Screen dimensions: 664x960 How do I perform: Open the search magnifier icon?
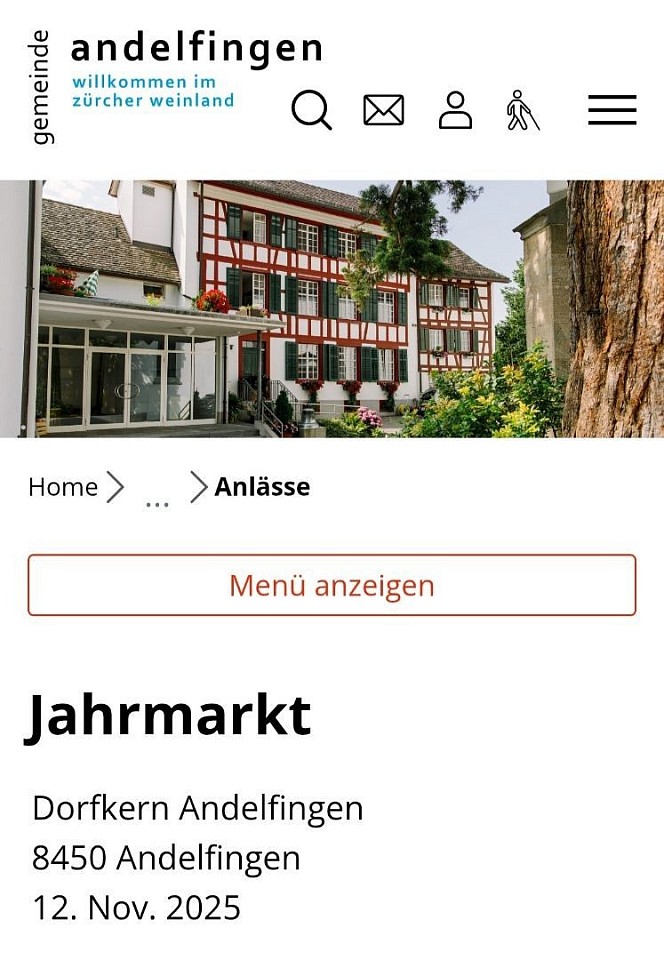(311, 110)
